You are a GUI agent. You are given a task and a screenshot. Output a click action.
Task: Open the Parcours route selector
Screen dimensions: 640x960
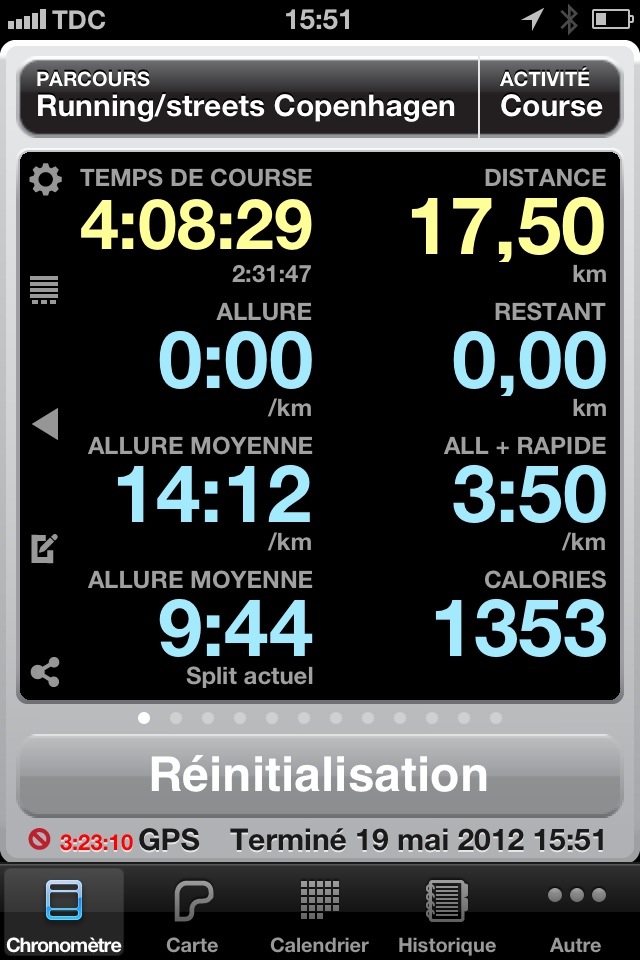pyautogui.click(x=247, y=97)
